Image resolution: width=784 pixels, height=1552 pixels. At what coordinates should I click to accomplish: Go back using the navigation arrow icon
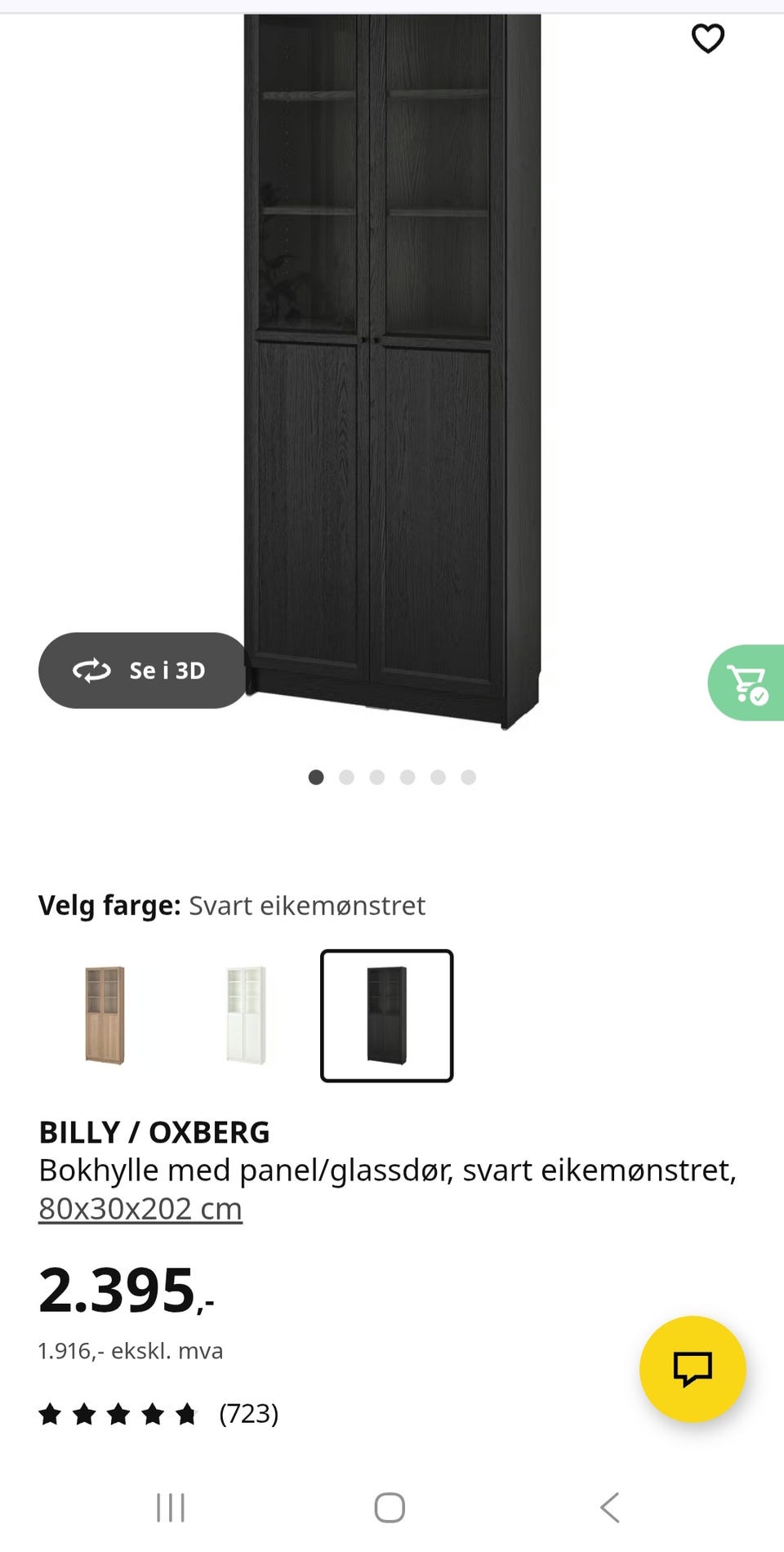coord(609,1509)
